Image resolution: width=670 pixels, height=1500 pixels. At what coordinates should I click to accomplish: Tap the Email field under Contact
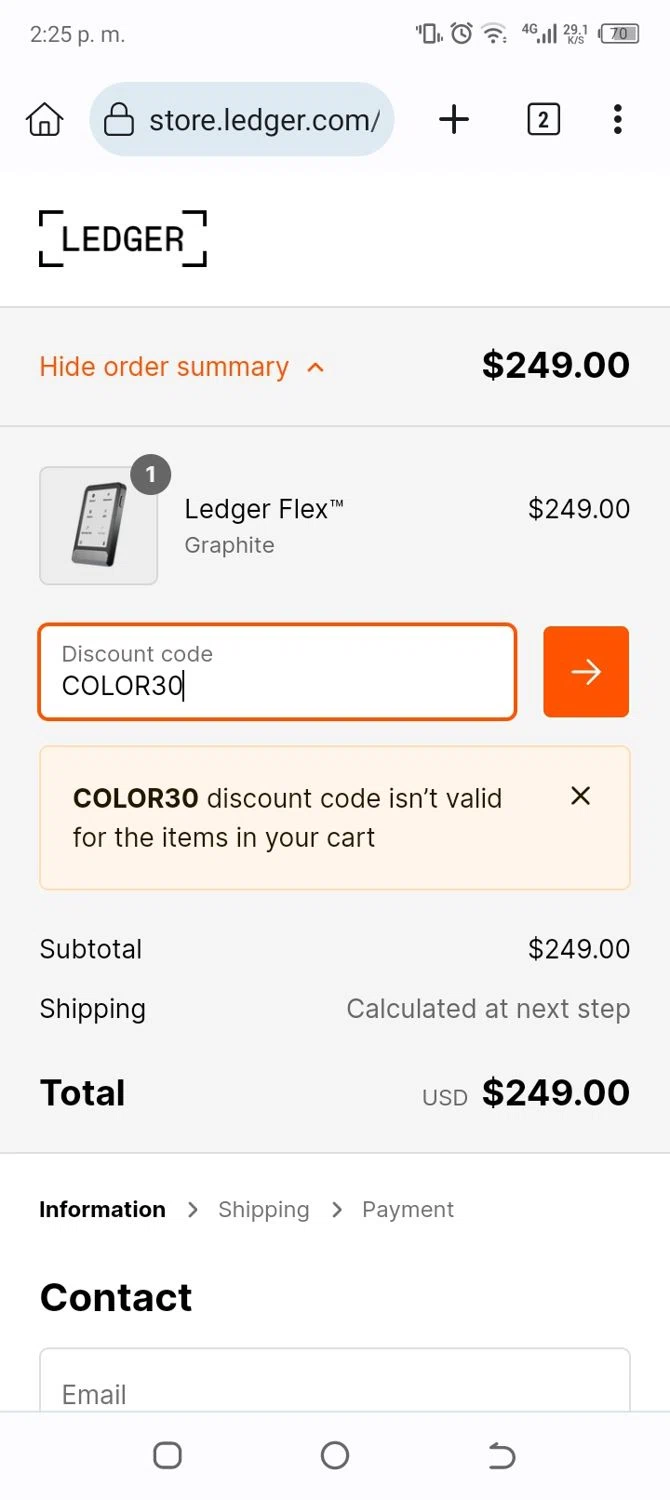click(x=335, y=1390)
